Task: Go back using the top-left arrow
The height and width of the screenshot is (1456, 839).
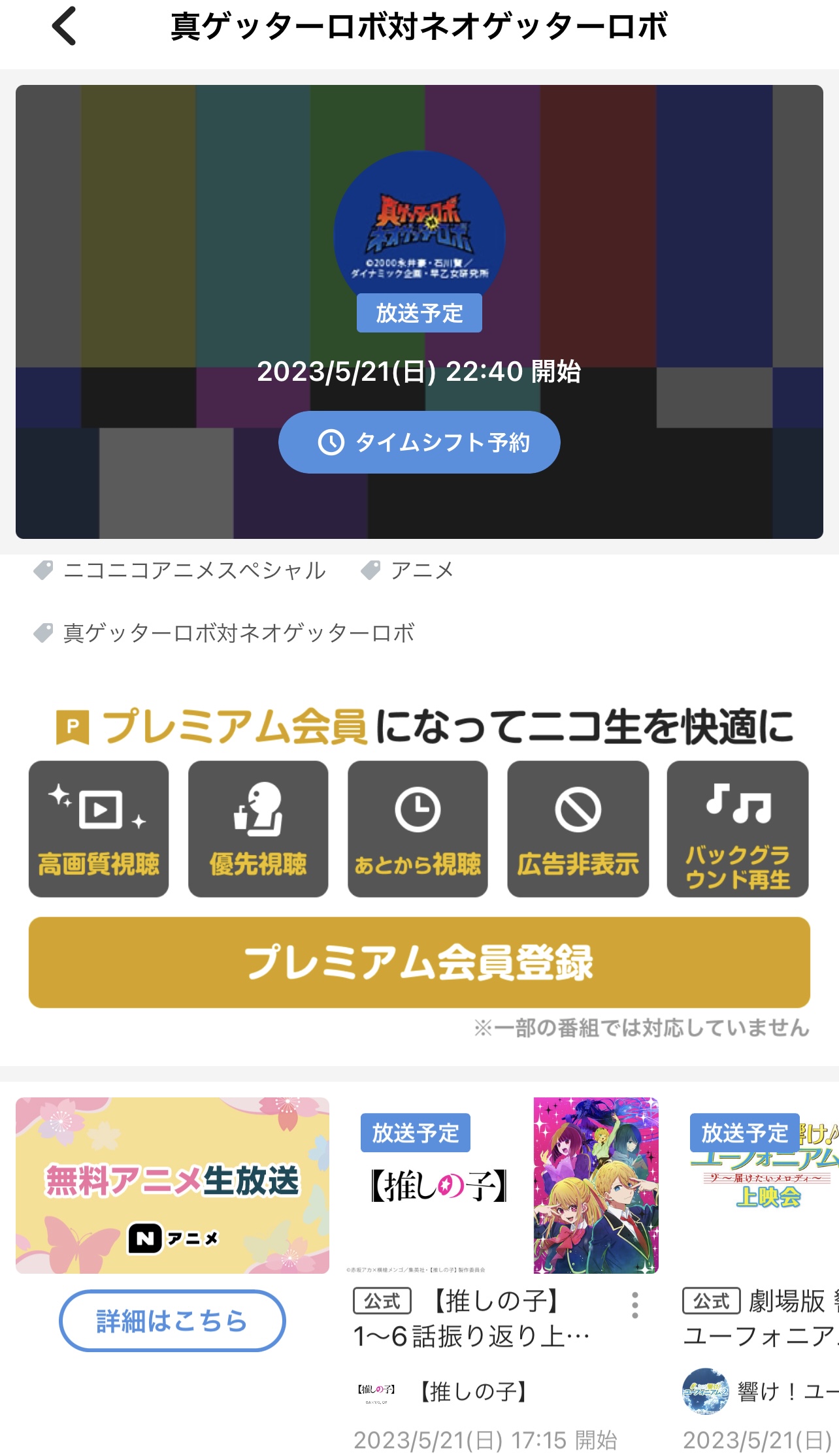Action: tap(65, 27)
